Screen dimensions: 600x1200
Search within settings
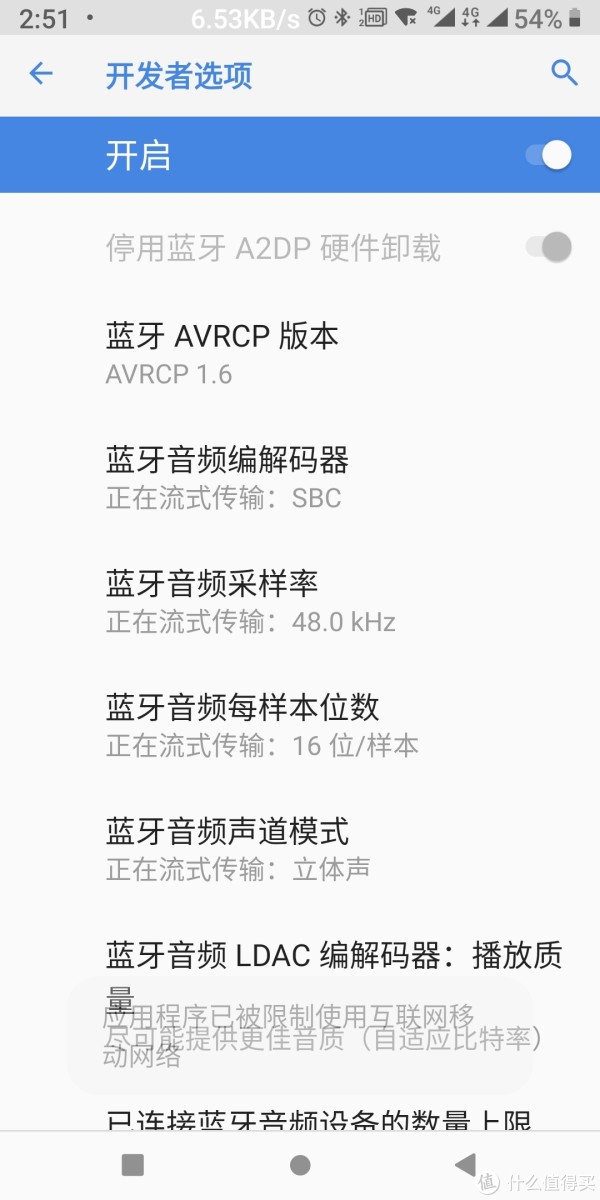point(564,73)
